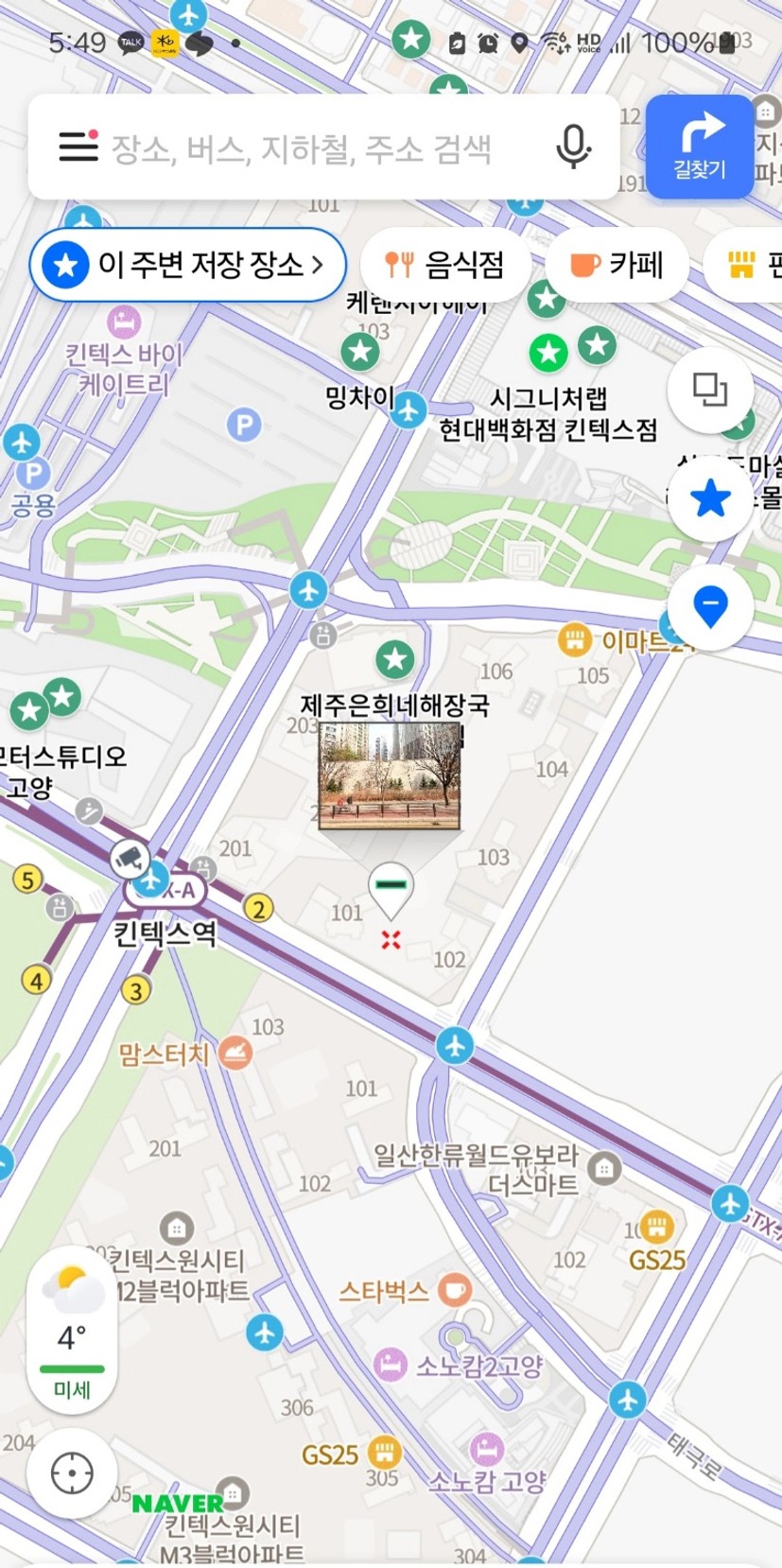Start voice search with the microphone
Viewport: 782px width, 1568px height.
click(573, 147)
